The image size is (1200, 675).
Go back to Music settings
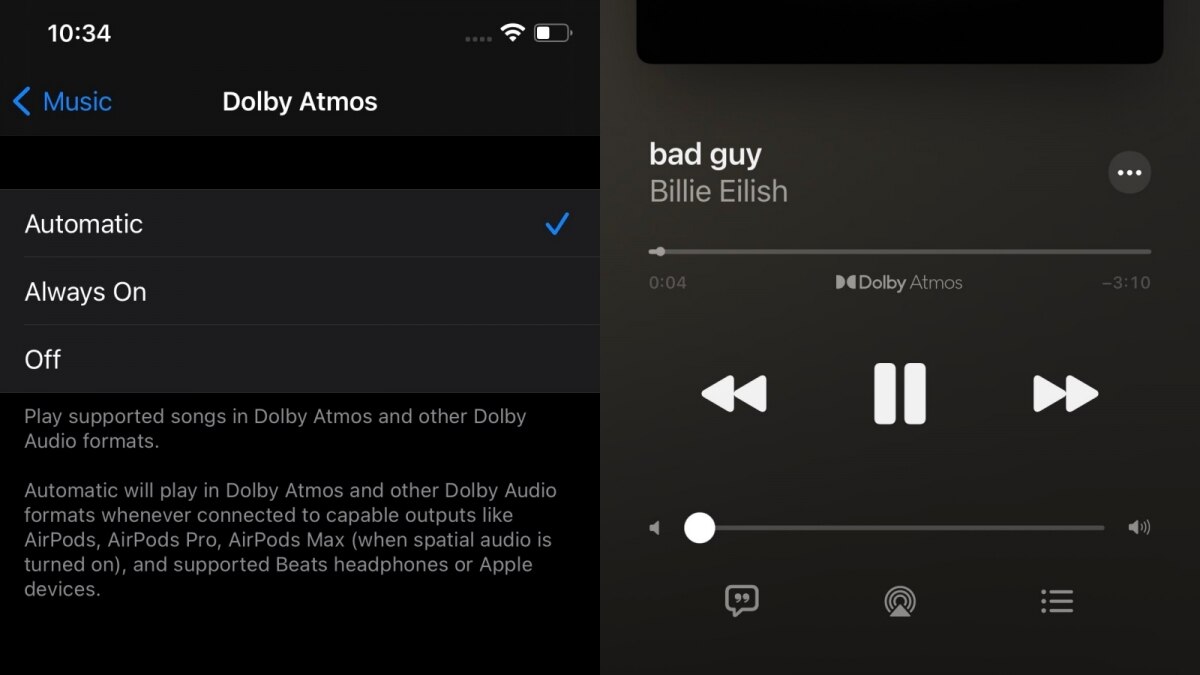point(62,101)
